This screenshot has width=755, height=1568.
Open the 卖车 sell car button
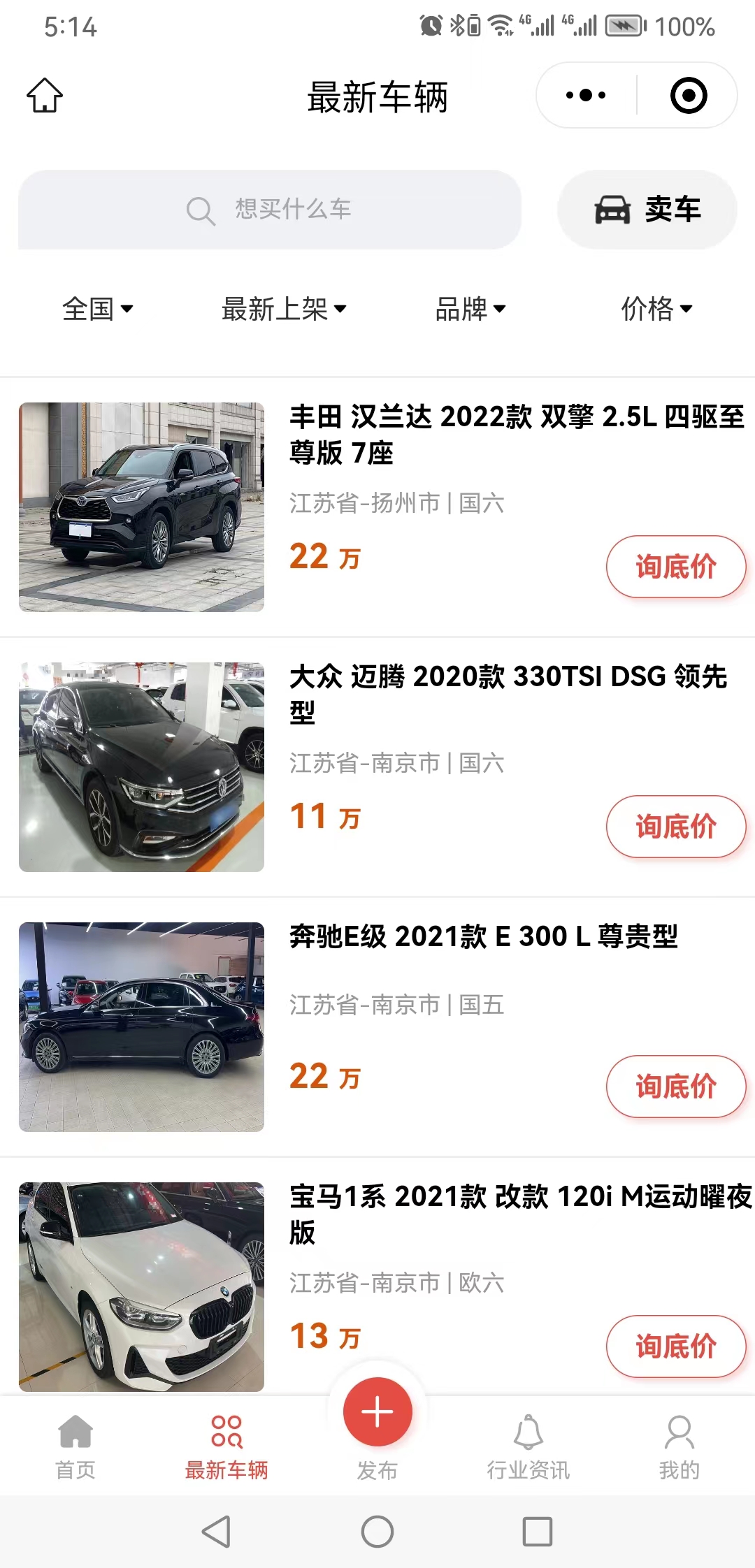tap(647, 210)
